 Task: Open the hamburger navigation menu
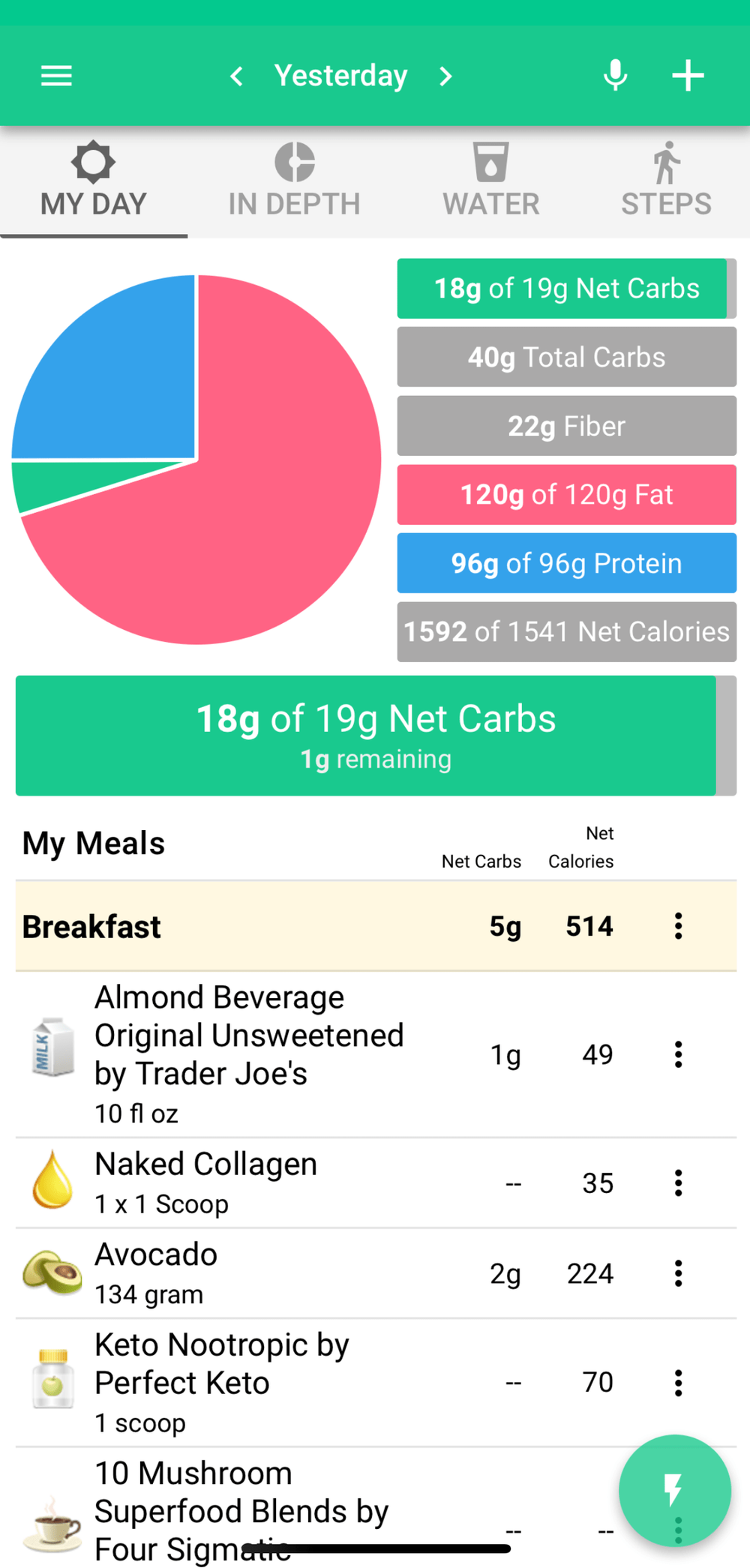click(x=56, y=76)
